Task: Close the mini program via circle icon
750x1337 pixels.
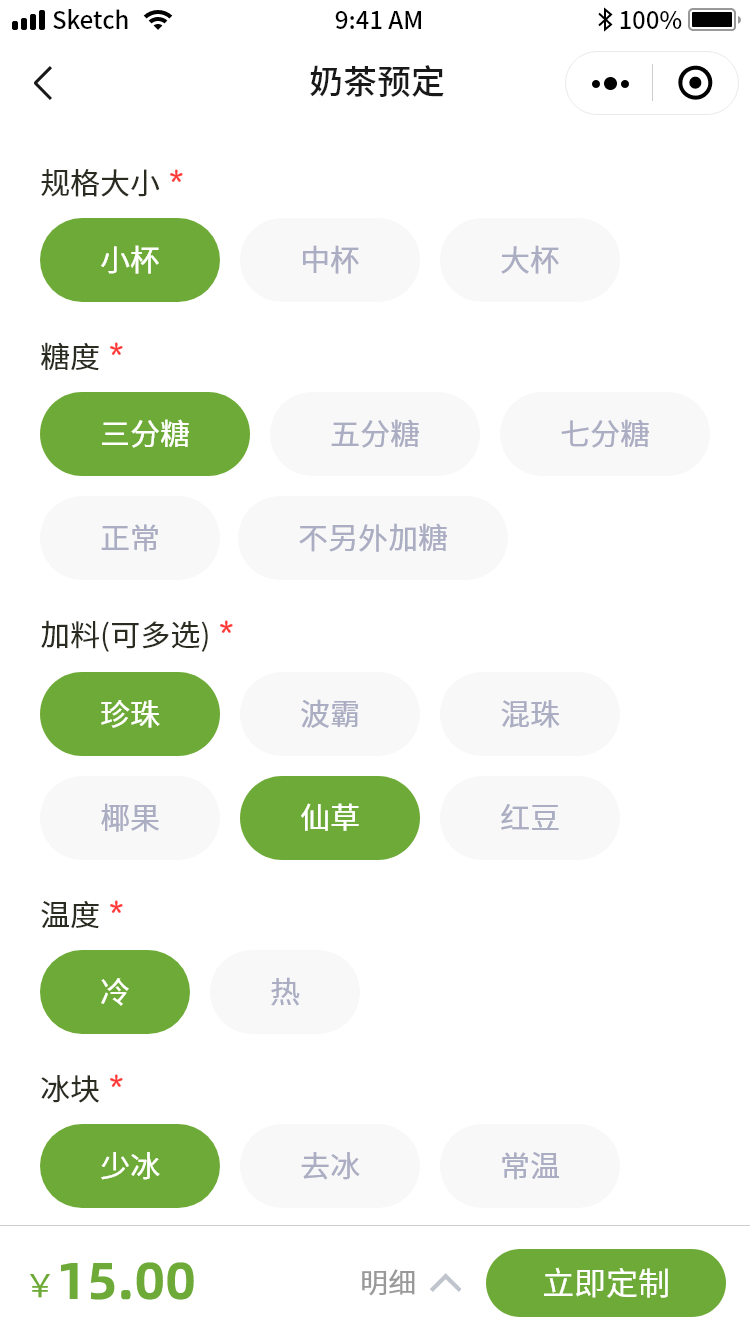Action: [x=695, y=83]
